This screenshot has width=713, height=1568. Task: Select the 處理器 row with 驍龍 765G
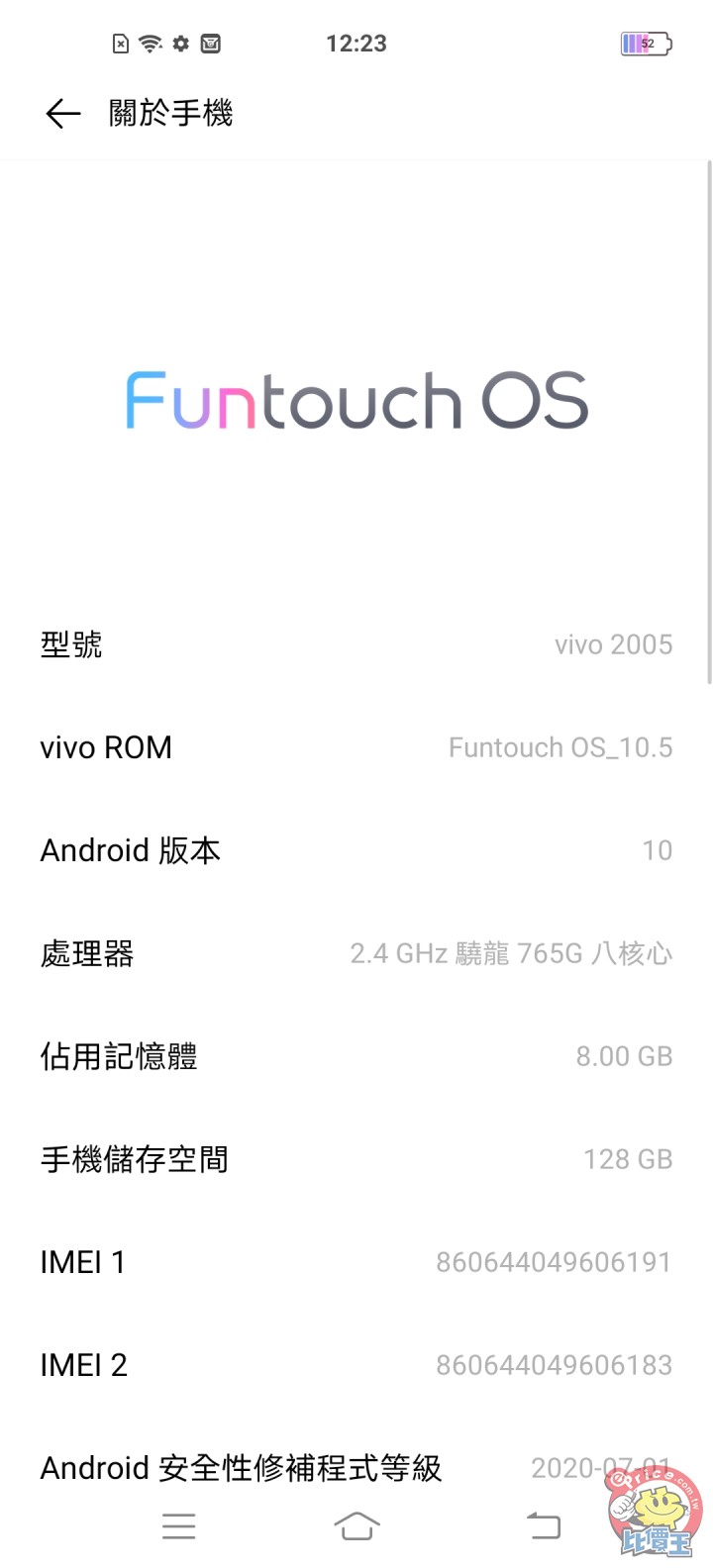tap(356, 953)
